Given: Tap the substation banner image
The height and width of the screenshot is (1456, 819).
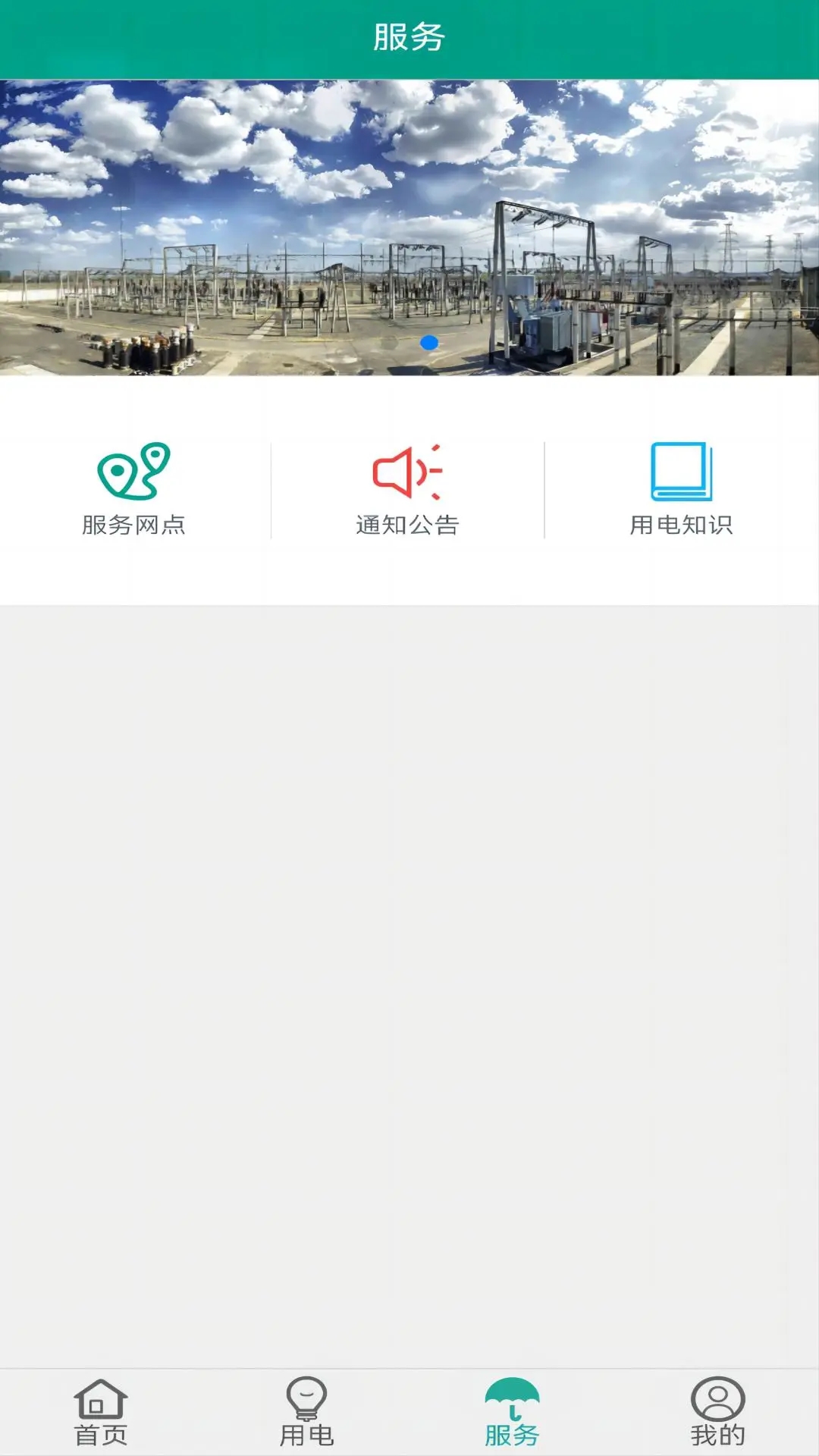Looking at the screenshot, I should coord(409,227).
